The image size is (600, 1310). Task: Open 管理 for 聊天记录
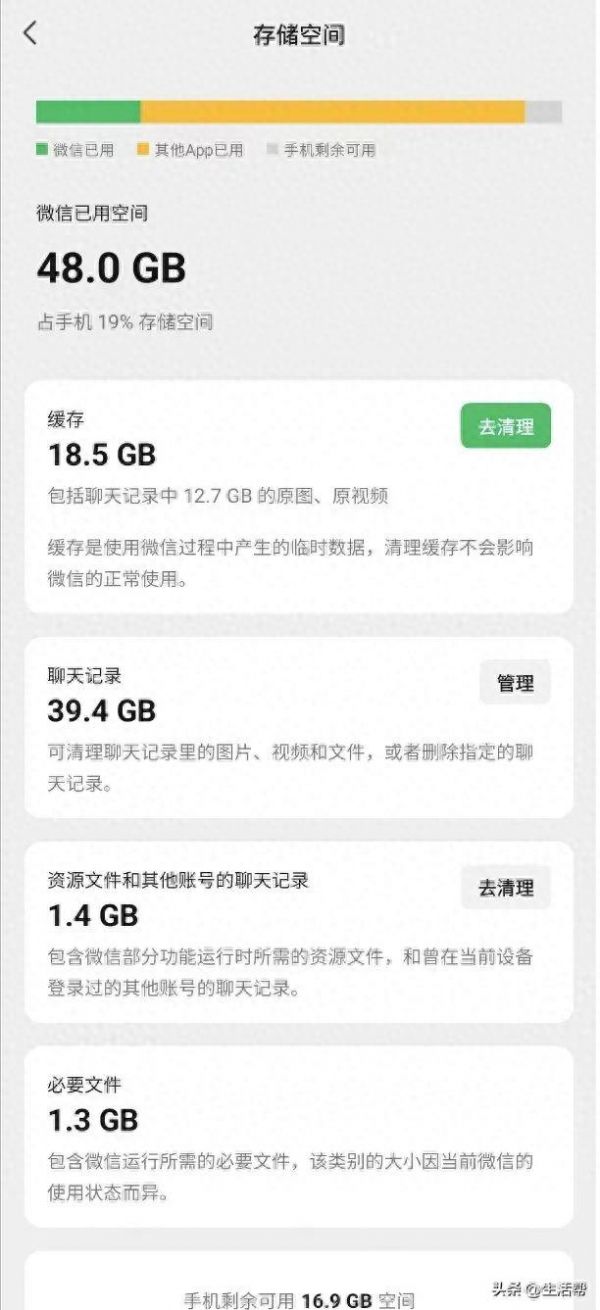[x=515, y=683]
